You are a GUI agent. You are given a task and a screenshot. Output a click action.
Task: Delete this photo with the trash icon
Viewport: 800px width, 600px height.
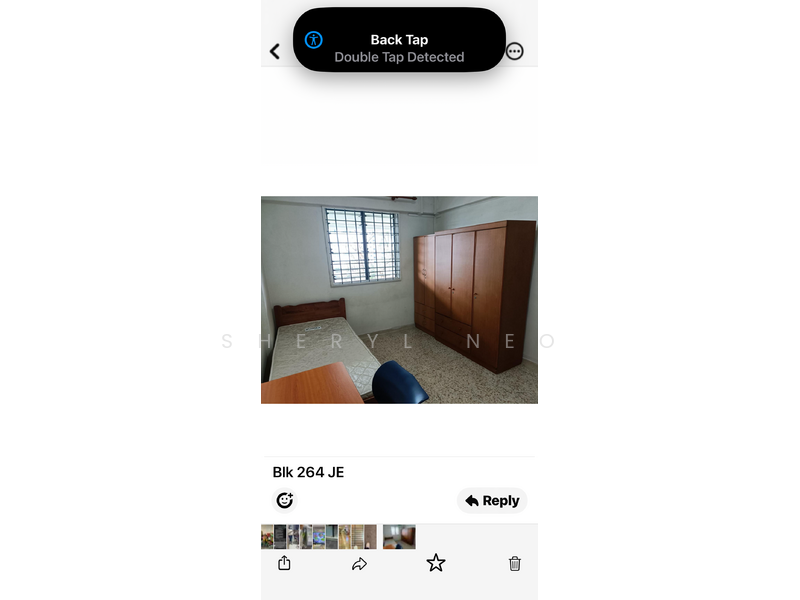[x=515, y=563]
